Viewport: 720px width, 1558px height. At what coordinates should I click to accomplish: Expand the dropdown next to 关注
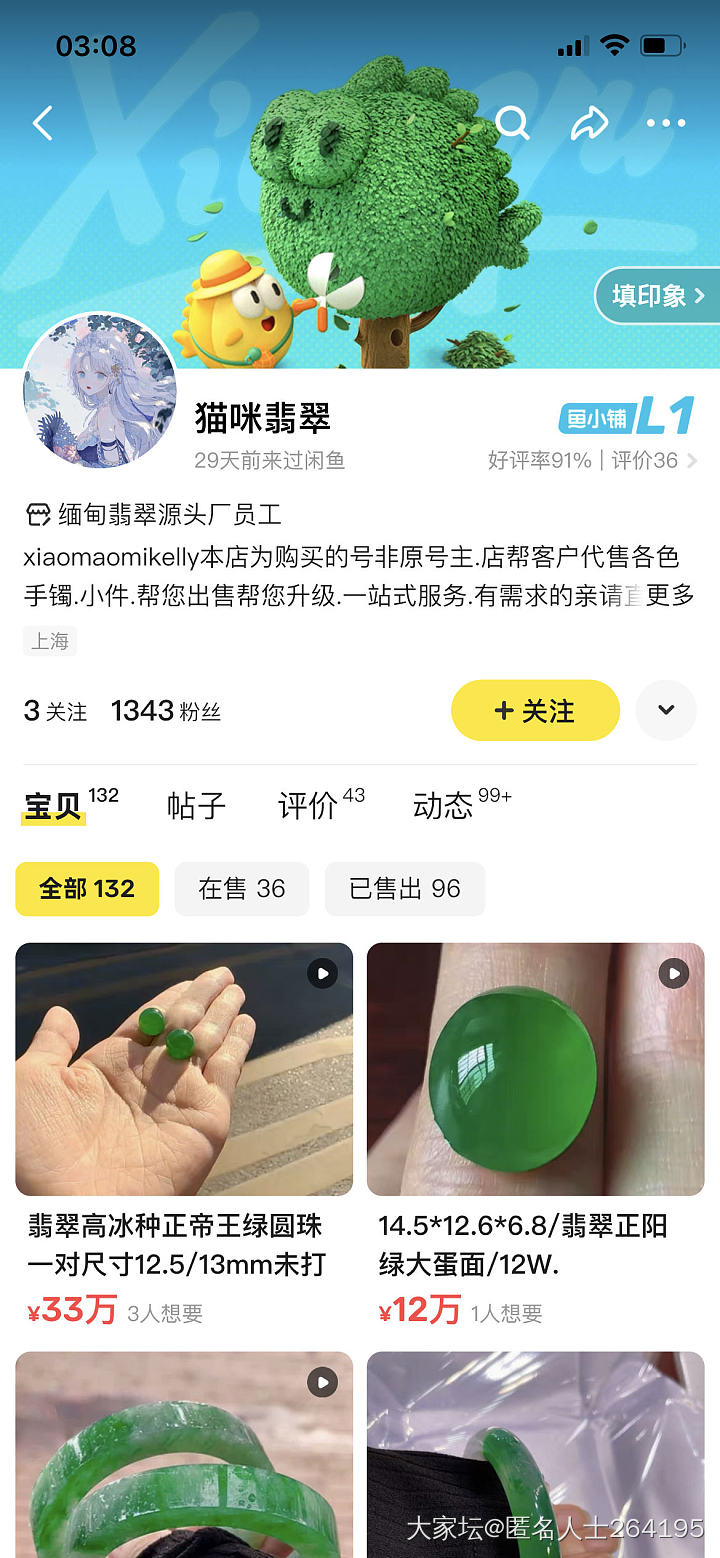pyautogui.click(x=666, y=710)
